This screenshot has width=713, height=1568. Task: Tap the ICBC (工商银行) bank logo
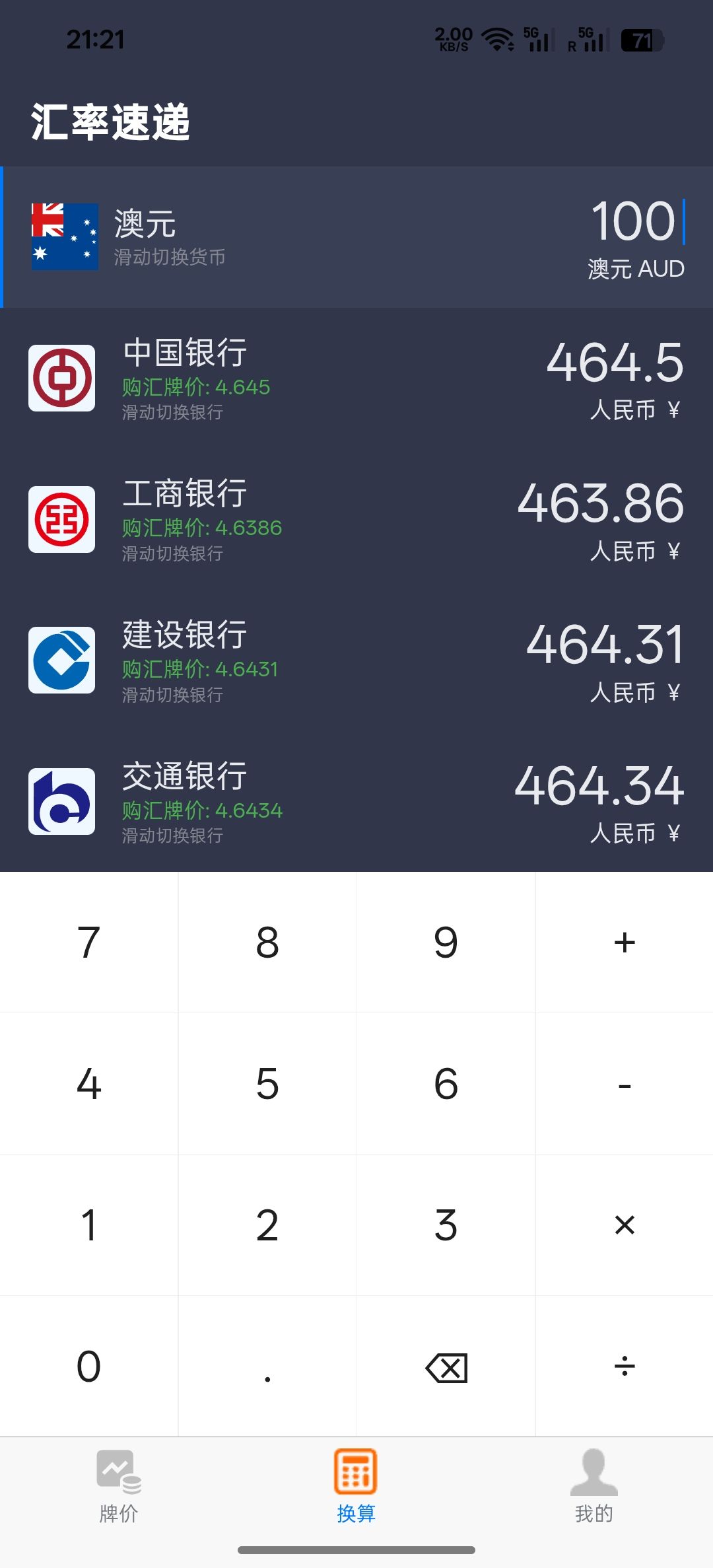[x=63, y=519]
